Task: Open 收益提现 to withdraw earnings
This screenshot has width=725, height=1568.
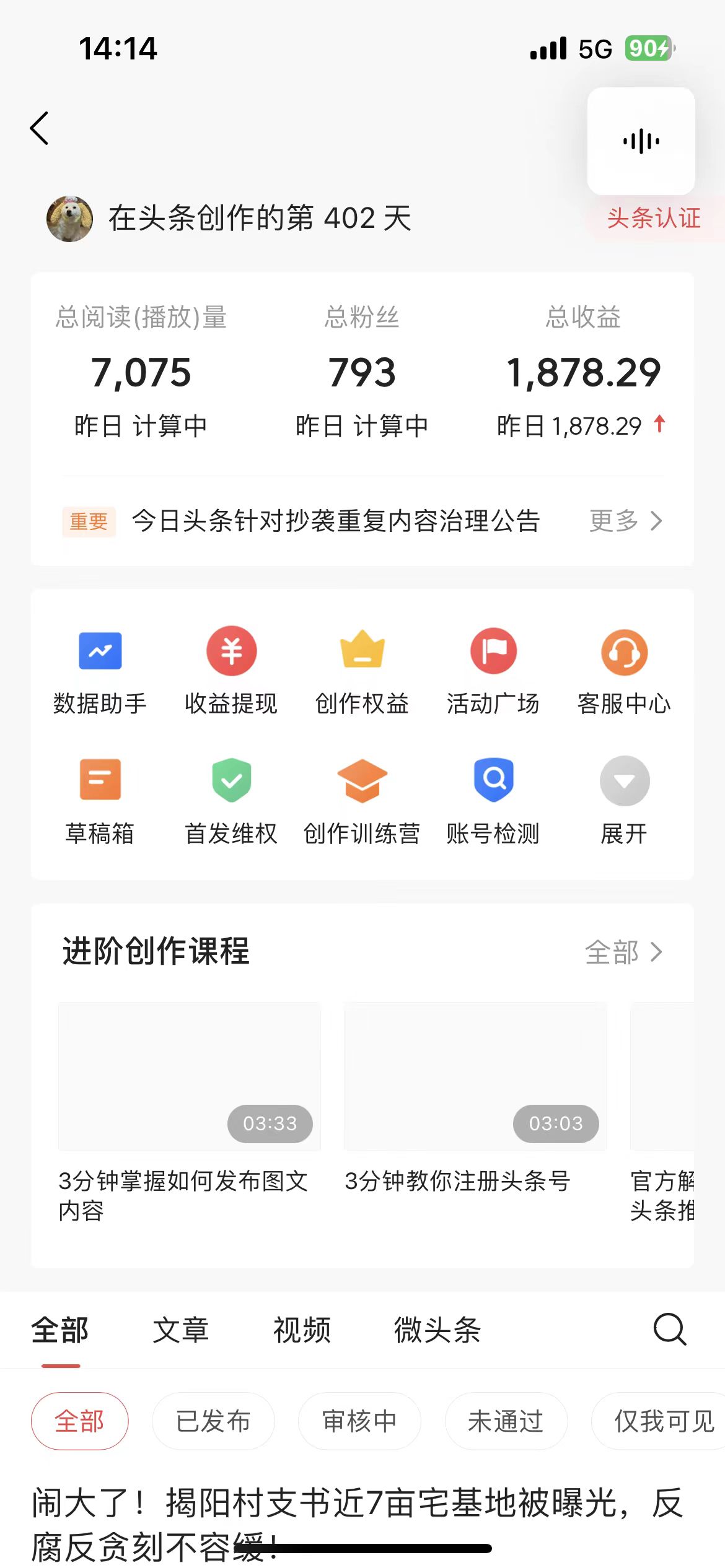Action: [x=231, y=670]
